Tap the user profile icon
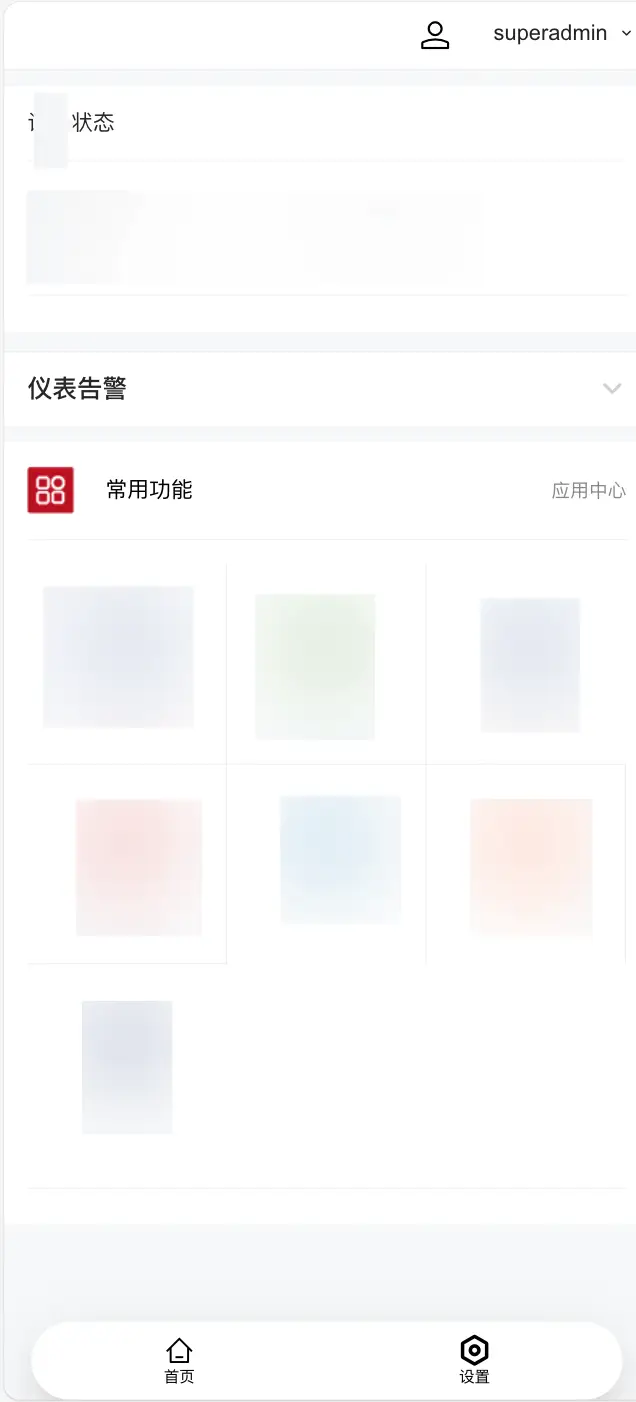The width and height of the screenshot is (636, 1402). pyautogui.click(x=435, y=35)
